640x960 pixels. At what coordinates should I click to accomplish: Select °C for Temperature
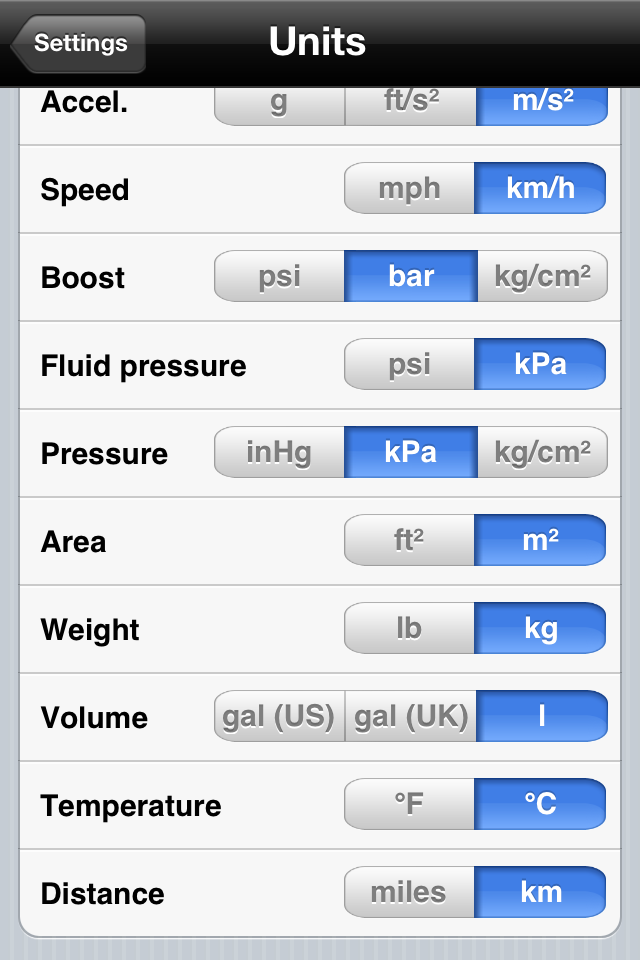(540, 805)
